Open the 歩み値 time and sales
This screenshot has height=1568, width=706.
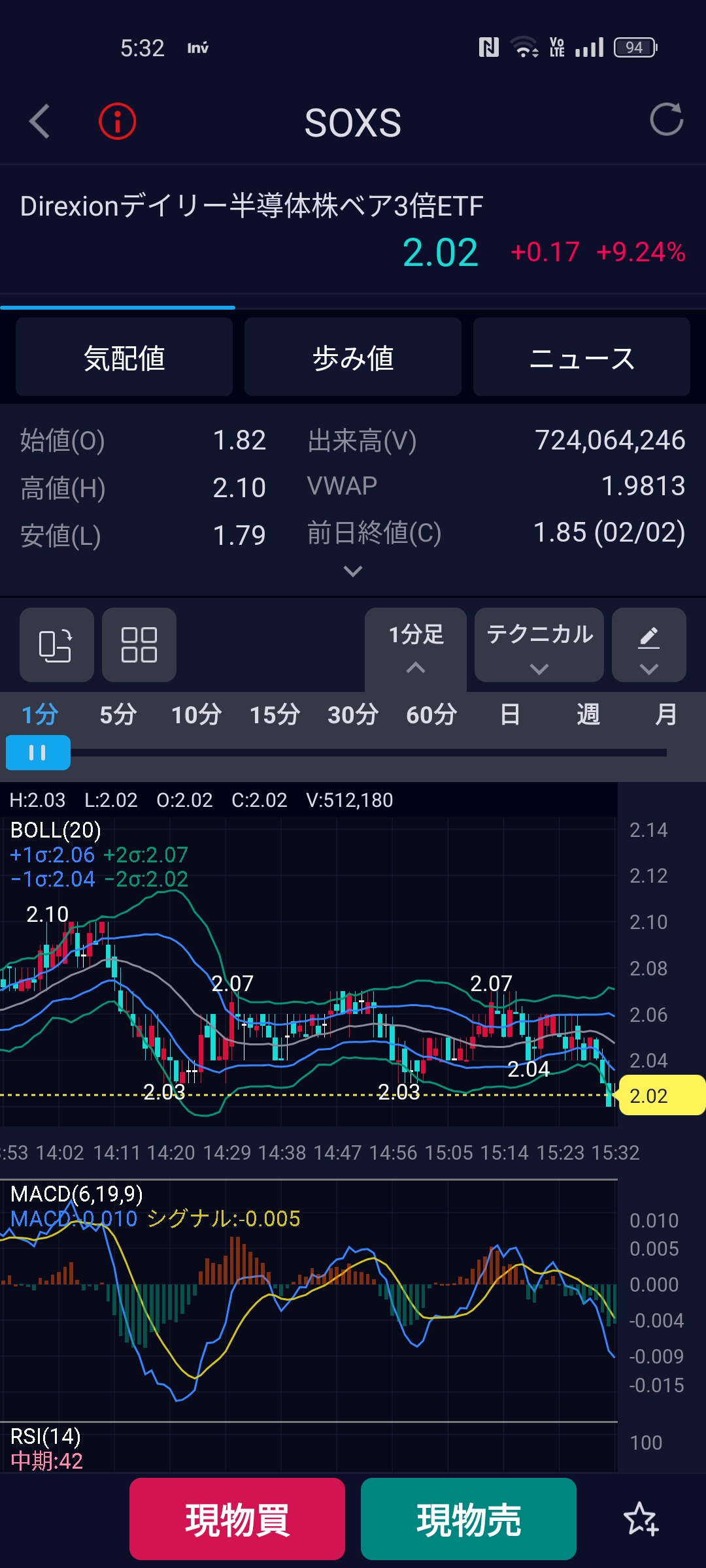(x=353, y=357)
